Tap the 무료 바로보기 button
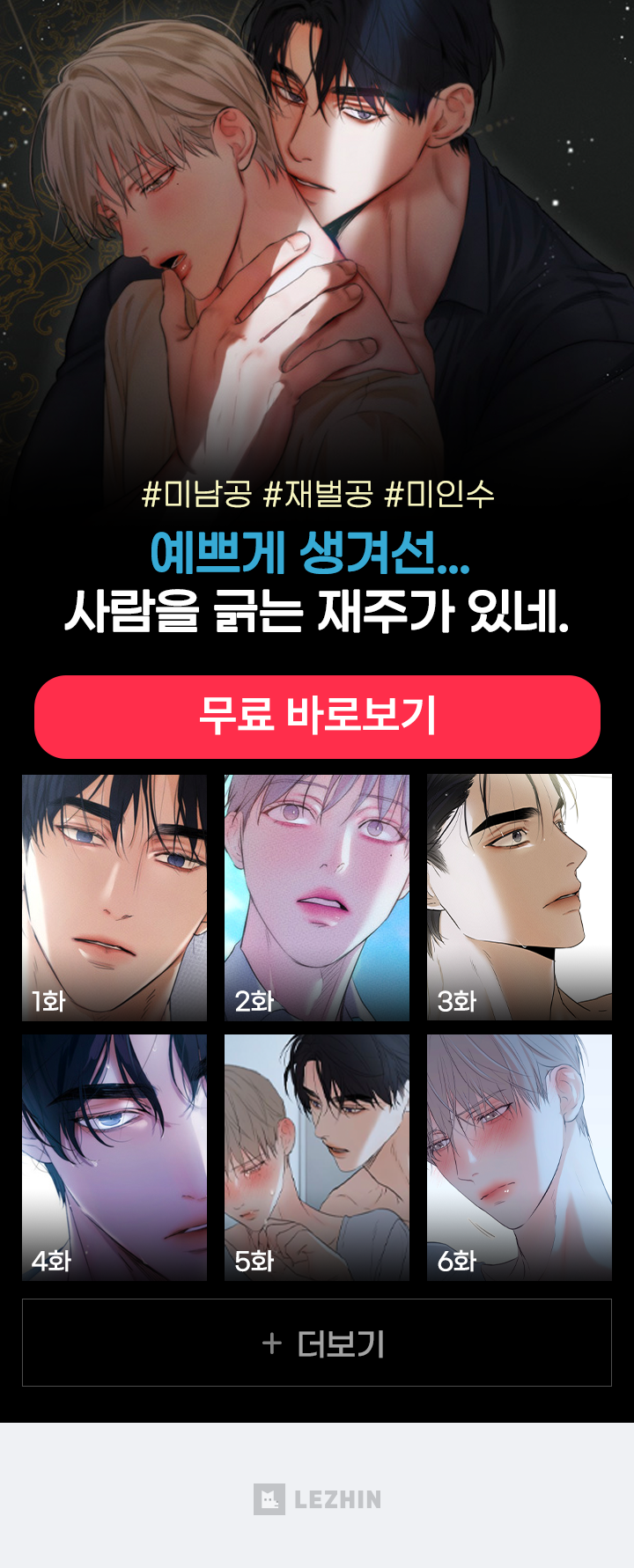The image size is (634, 1568). pyautogui.click(x=317, y=717)
